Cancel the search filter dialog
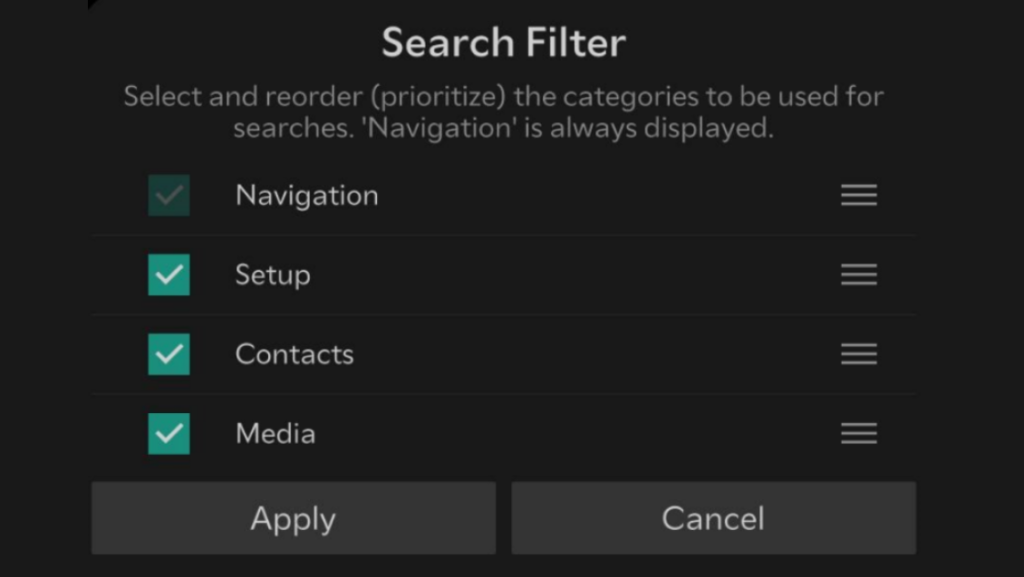Viewport: 1024px width, 577px height. (x=713, y=518)
